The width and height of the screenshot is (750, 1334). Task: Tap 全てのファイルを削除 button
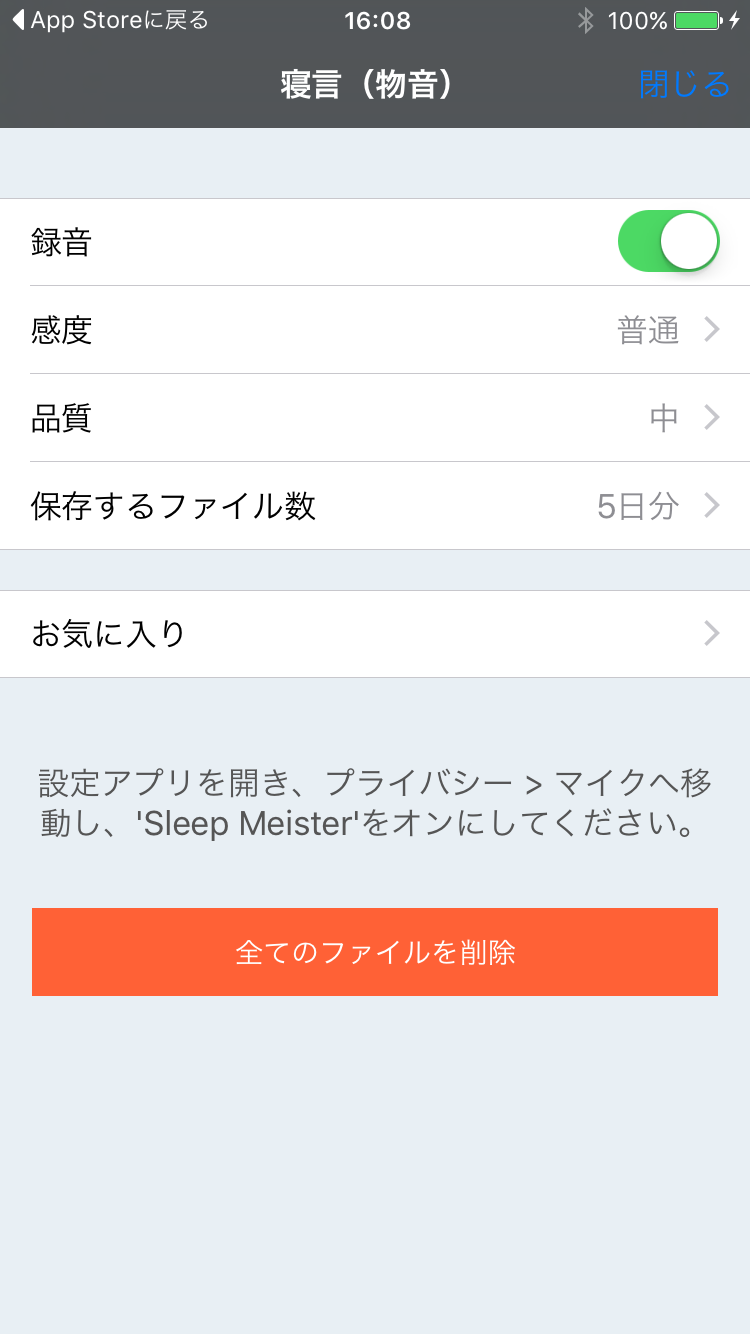[x=375, y=952]
